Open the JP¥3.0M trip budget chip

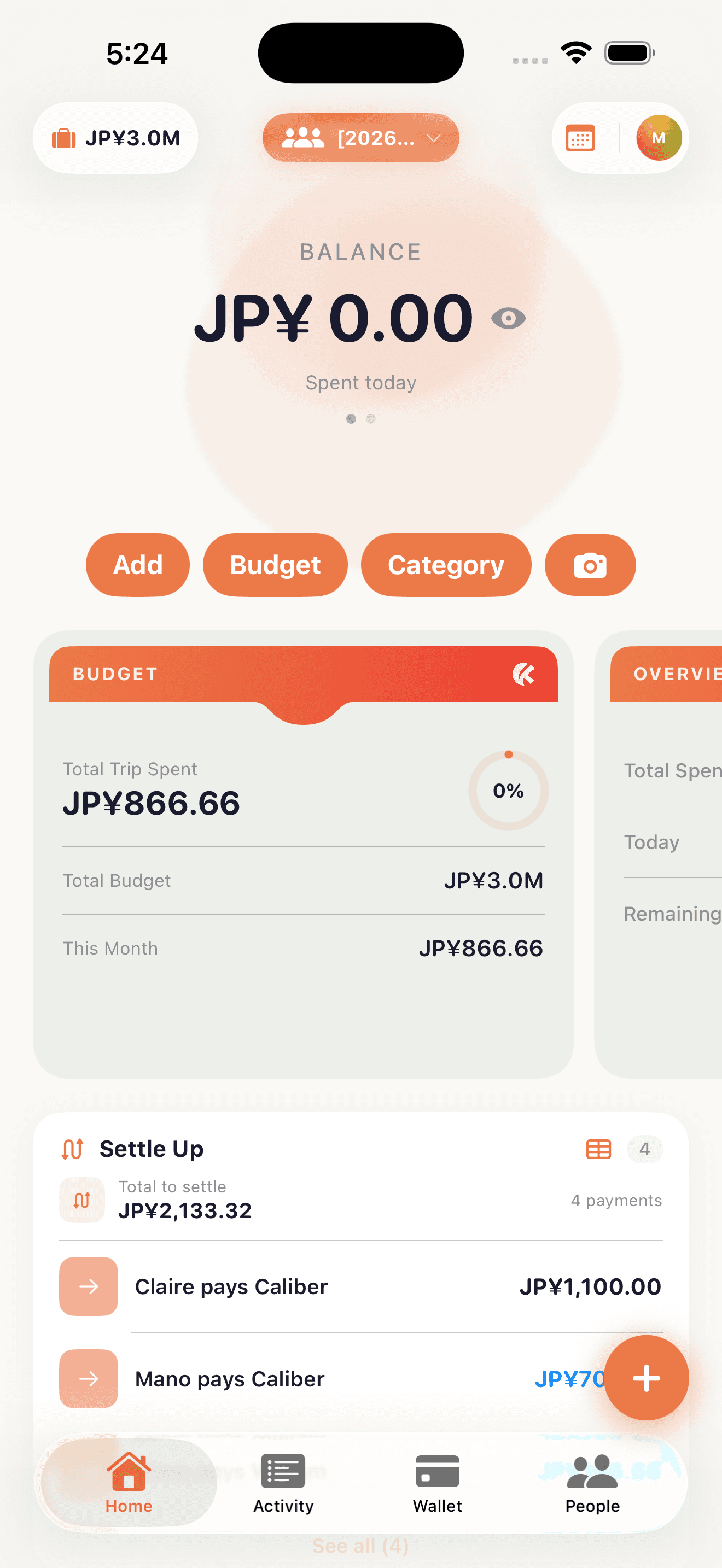115,138
